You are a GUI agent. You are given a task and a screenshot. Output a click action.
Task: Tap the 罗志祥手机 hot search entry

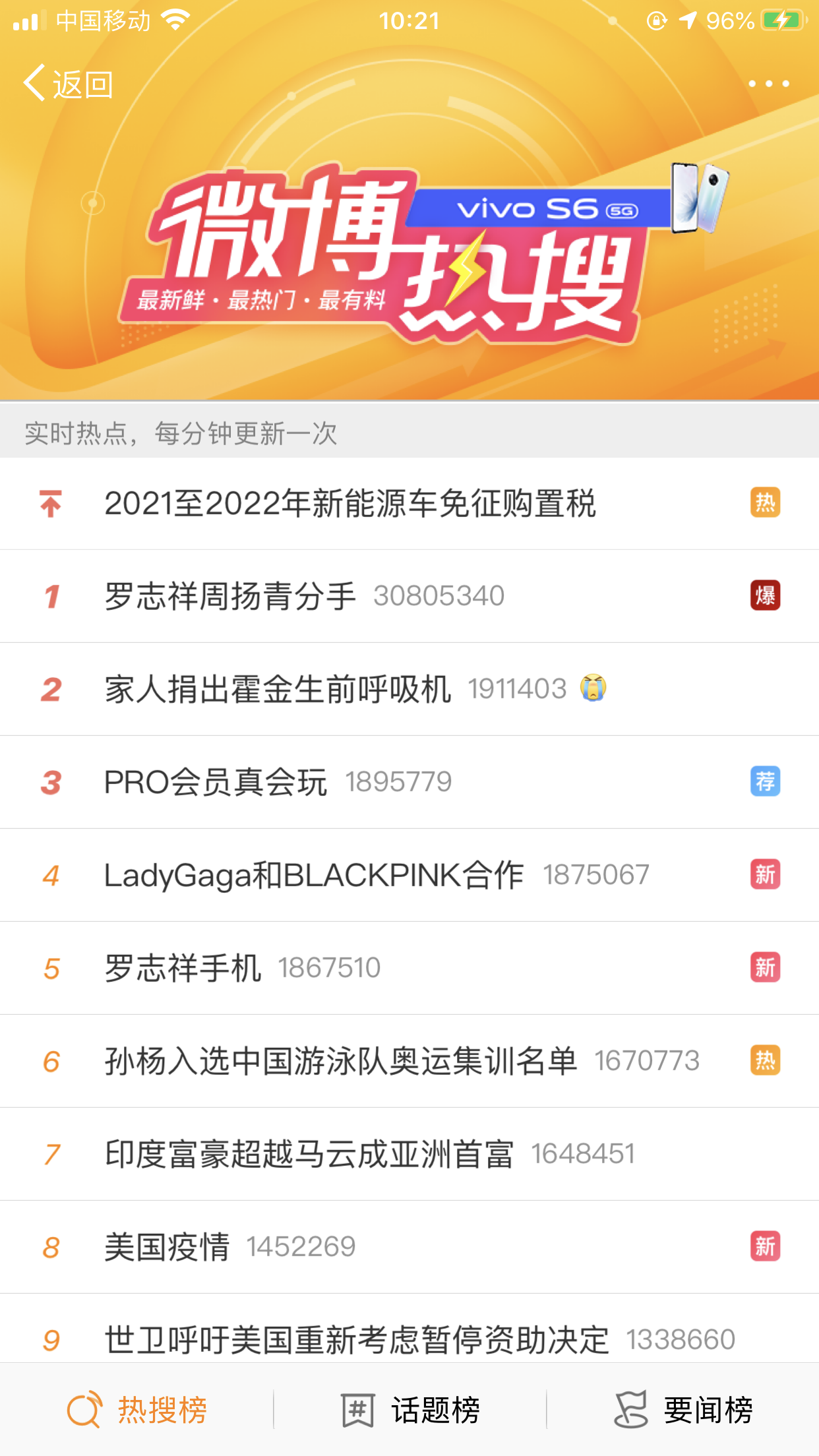tap(183, 968)
